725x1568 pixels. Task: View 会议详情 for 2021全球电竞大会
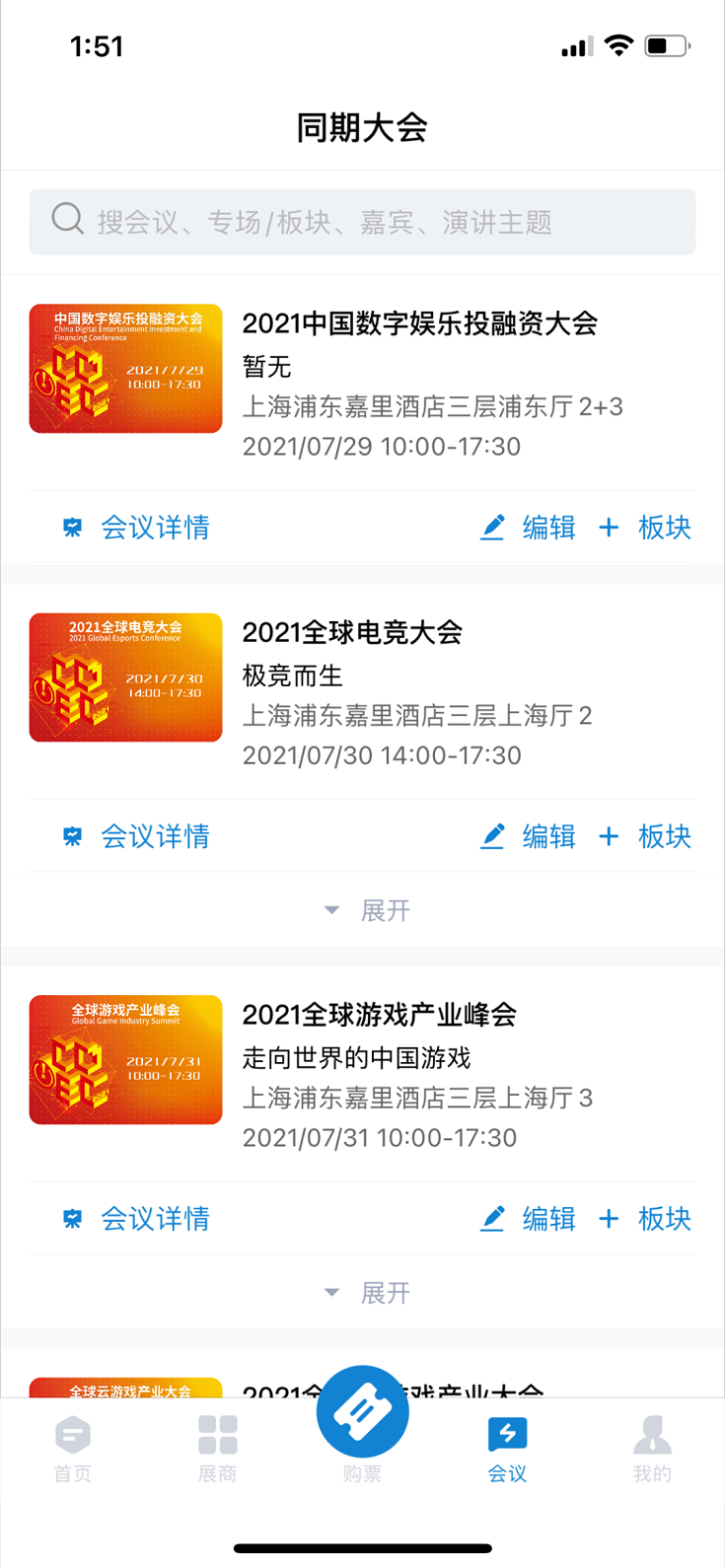[x=137, y=836]
